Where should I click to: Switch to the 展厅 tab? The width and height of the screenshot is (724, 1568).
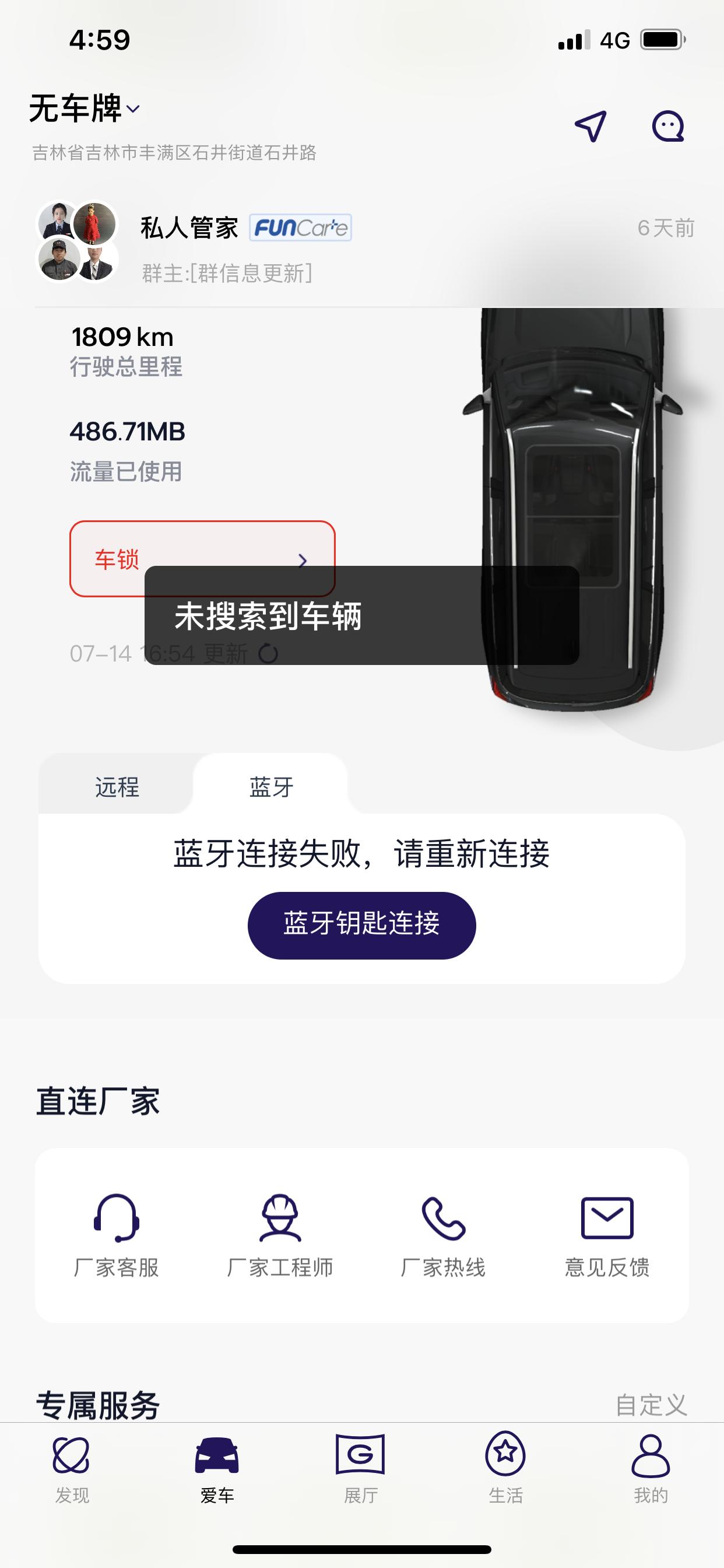[361, 1469]
